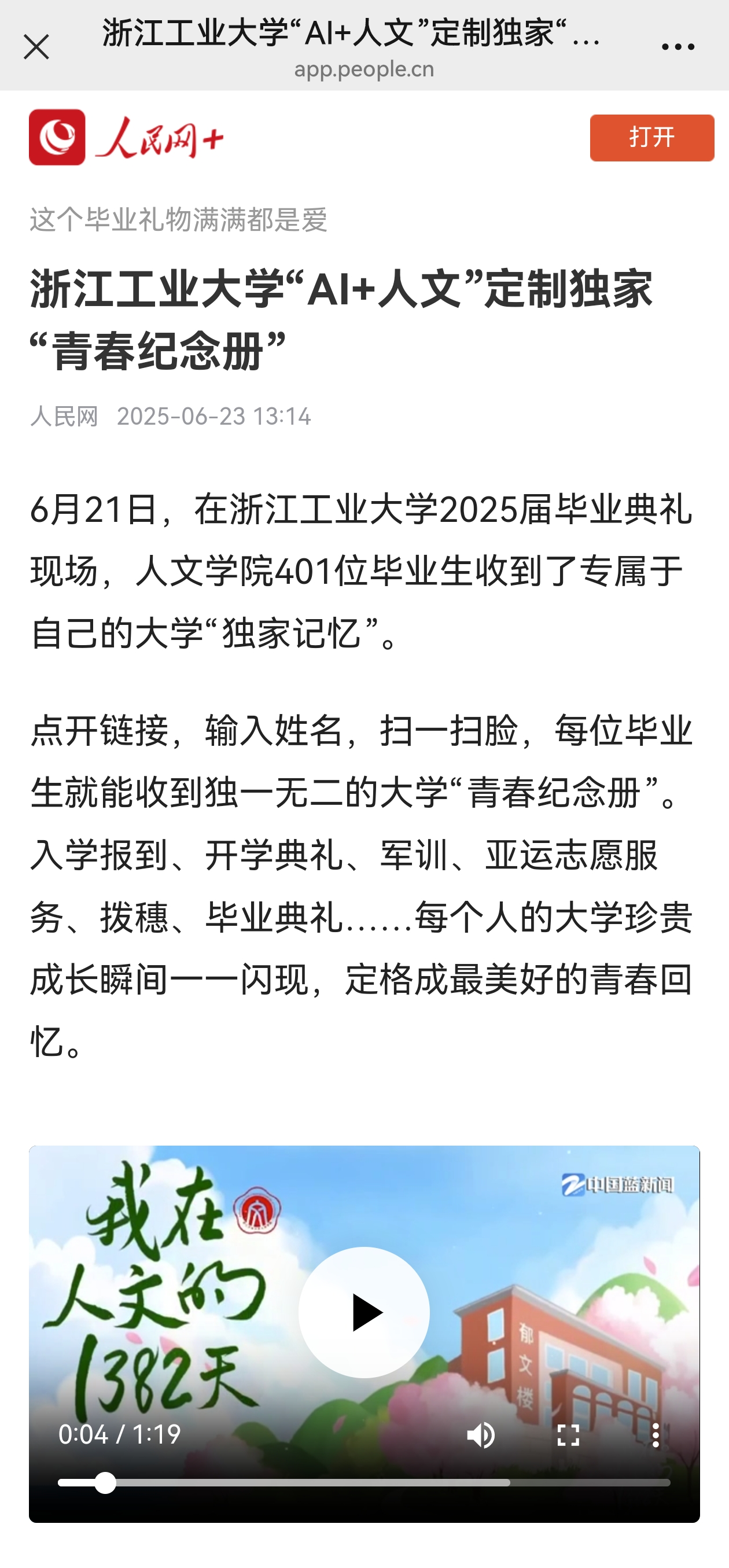Open the browser's three-dot menu
Image resolution: width=729 pixels, height=1568 pixels.
coord(678,47)
